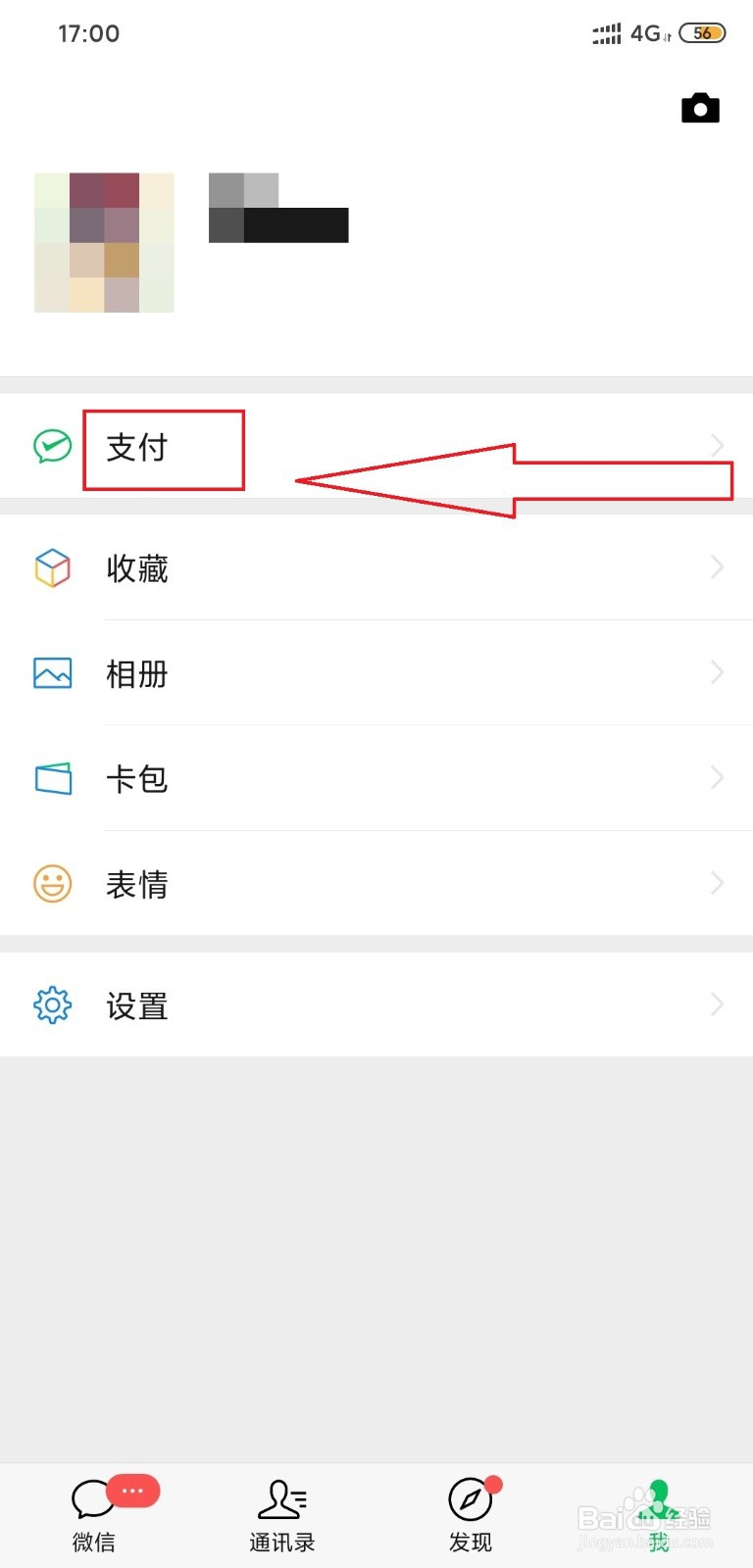This screenshot has width=753, height=1568.
Task: Expand the 收藏 row chevron
Action: coord(717,568)
